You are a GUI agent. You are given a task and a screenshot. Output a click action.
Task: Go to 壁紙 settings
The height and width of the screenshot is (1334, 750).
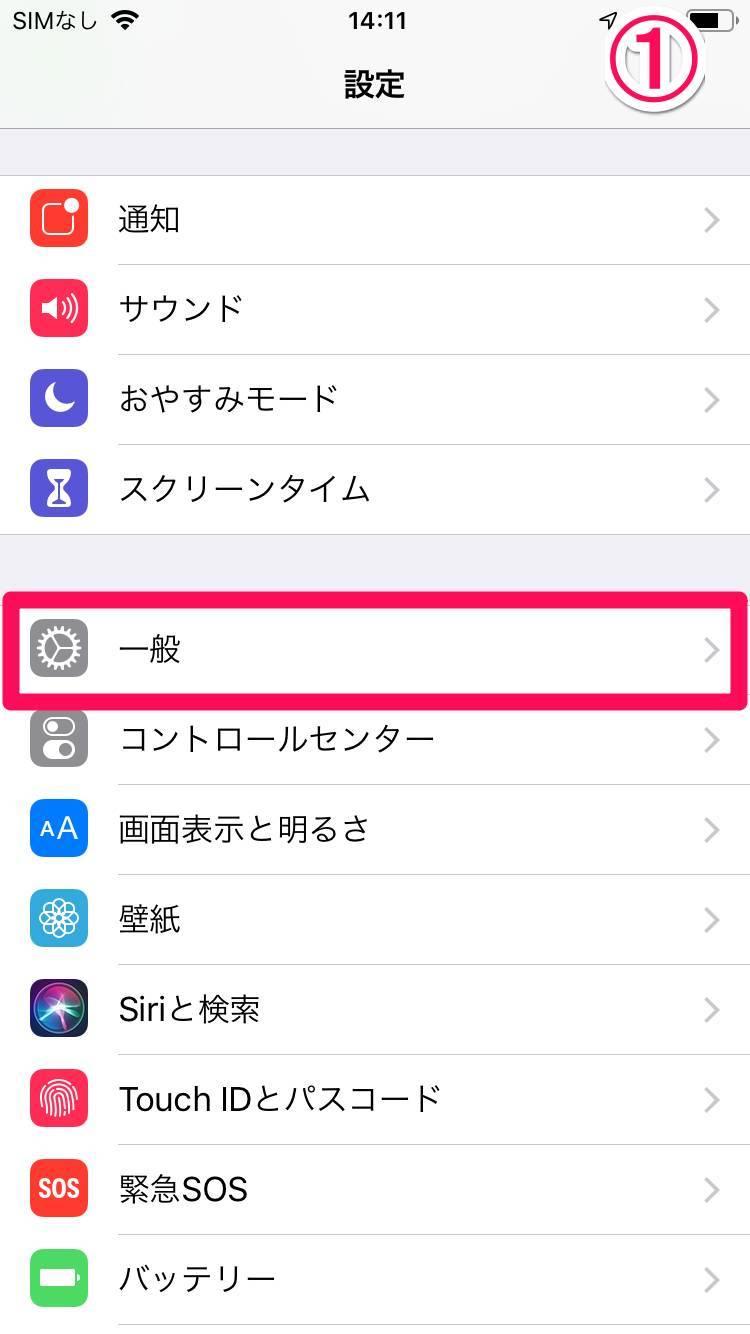click(x=375, y=919)
